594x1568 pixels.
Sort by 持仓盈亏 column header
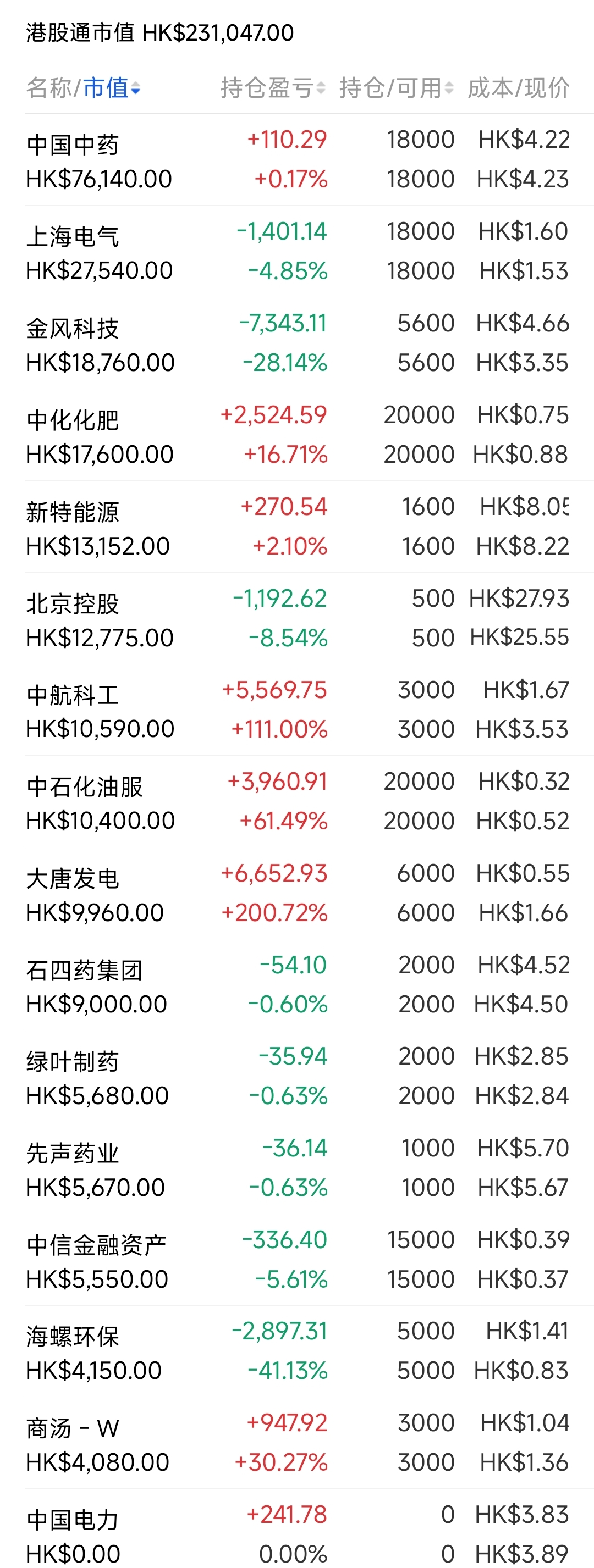(x=272, y=88)
